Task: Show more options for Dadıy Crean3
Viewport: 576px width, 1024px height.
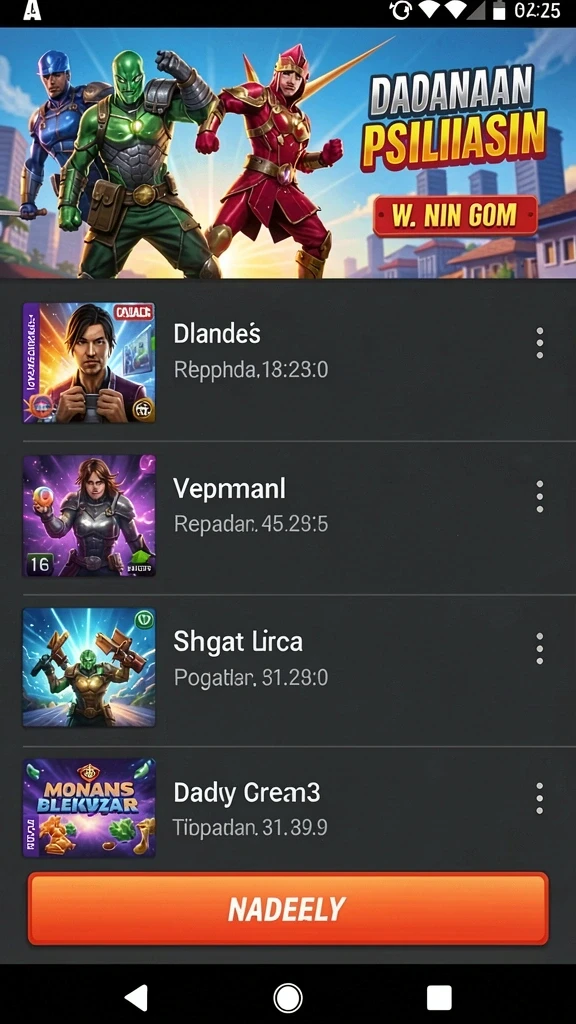Action: (539, 798)
